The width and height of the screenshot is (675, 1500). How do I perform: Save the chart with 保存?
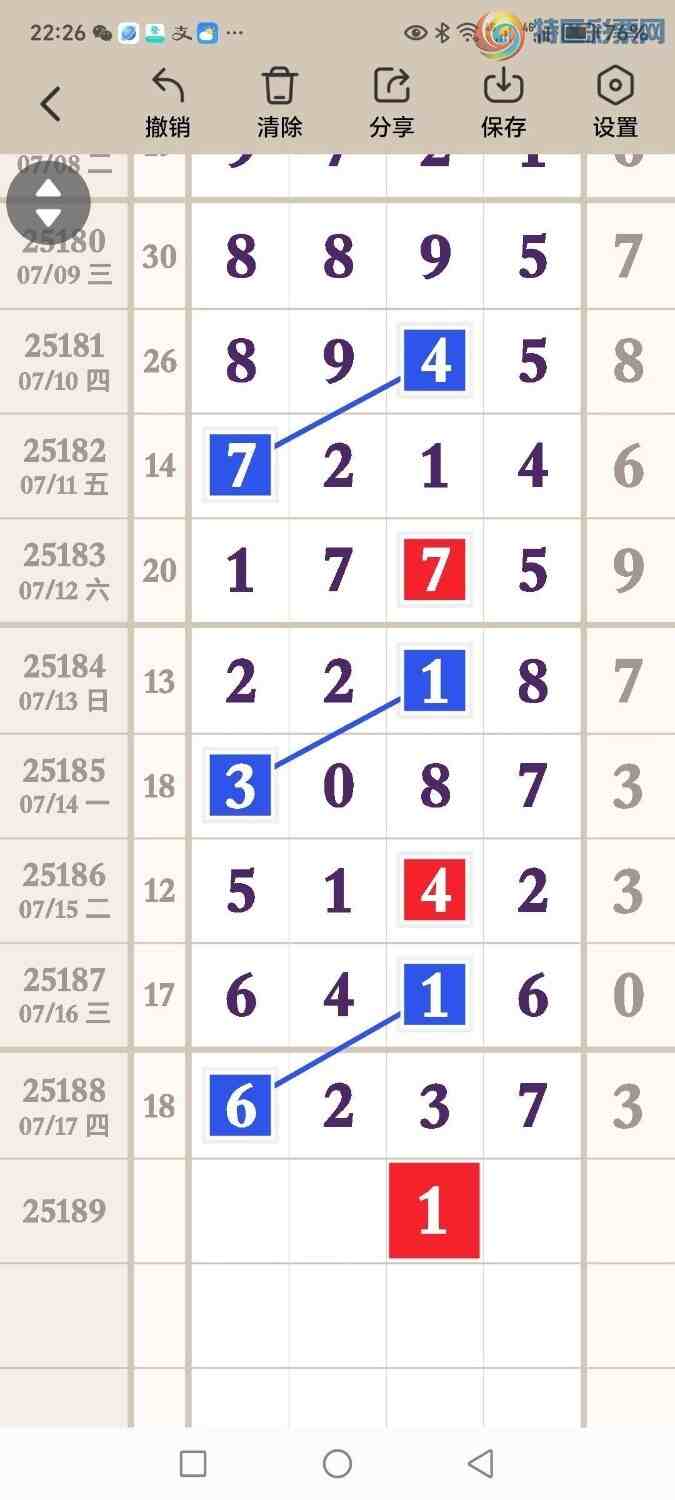tap(503, 102)
